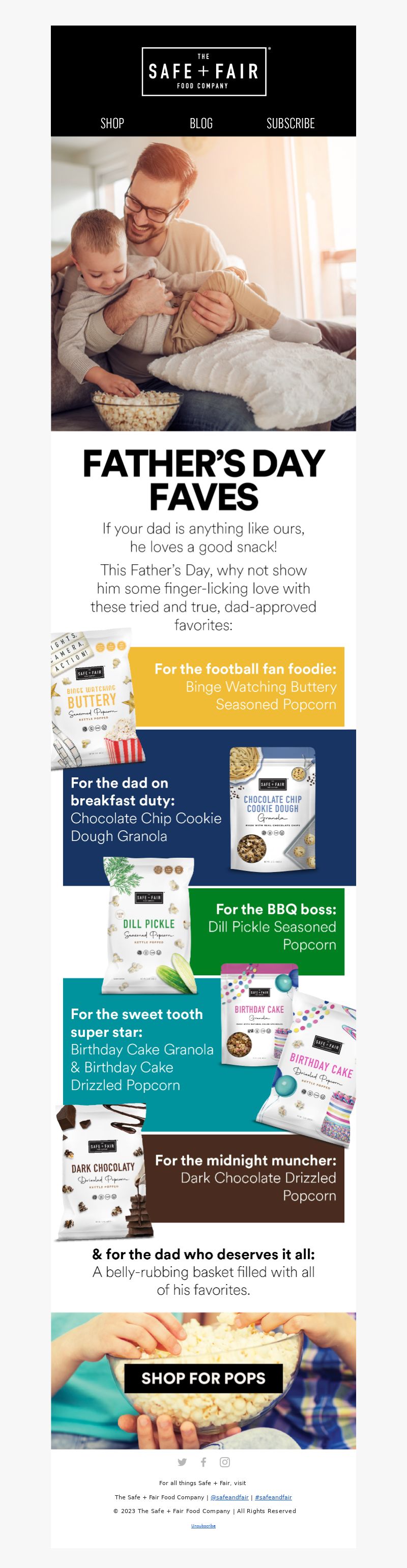Open the #safeandfair hashtag link
This screenshot has height=1568, width=407.
pos(273,1497)
